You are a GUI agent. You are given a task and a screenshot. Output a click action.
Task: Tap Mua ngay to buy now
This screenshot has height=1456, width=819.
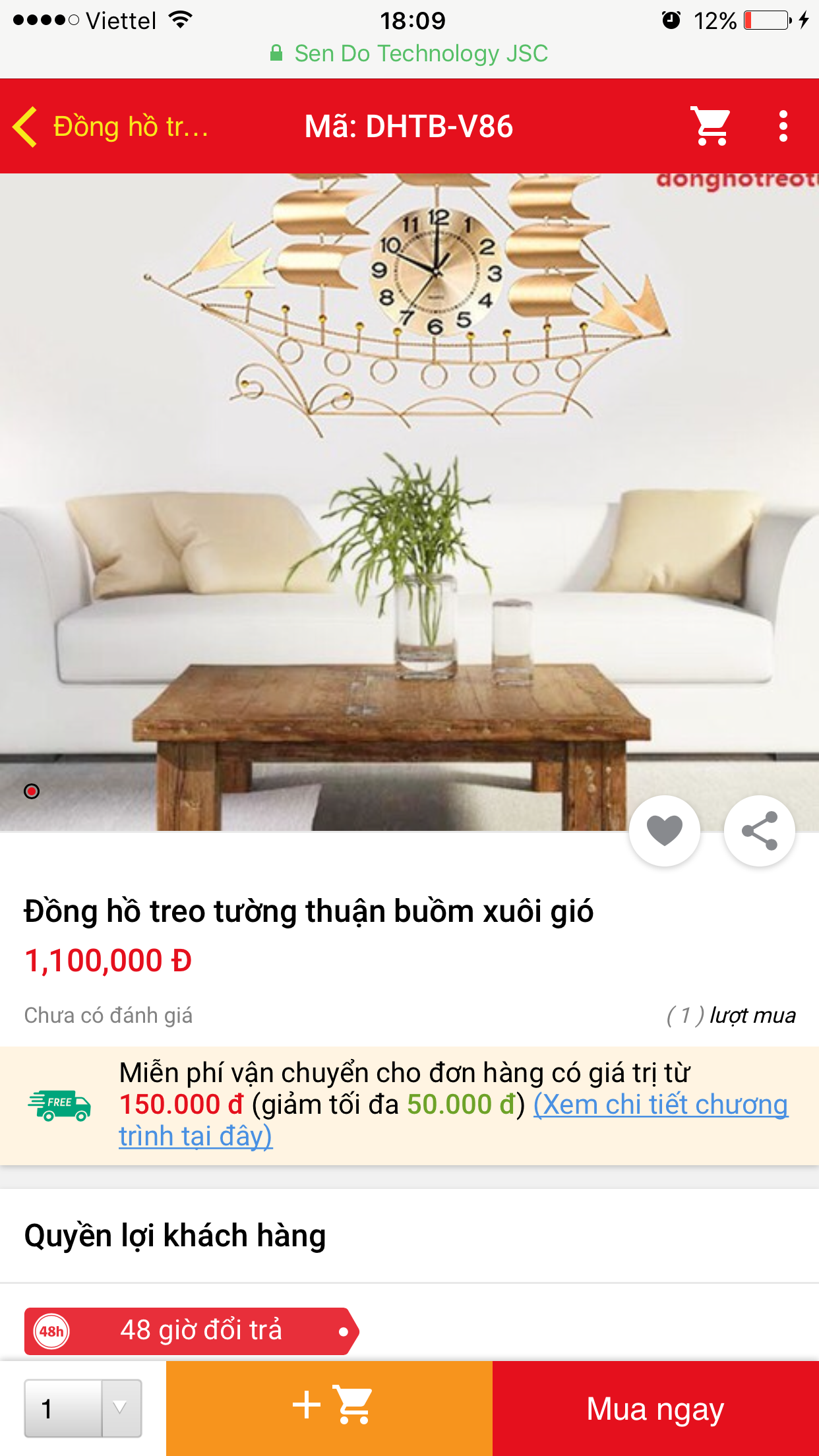point(655,1408)
